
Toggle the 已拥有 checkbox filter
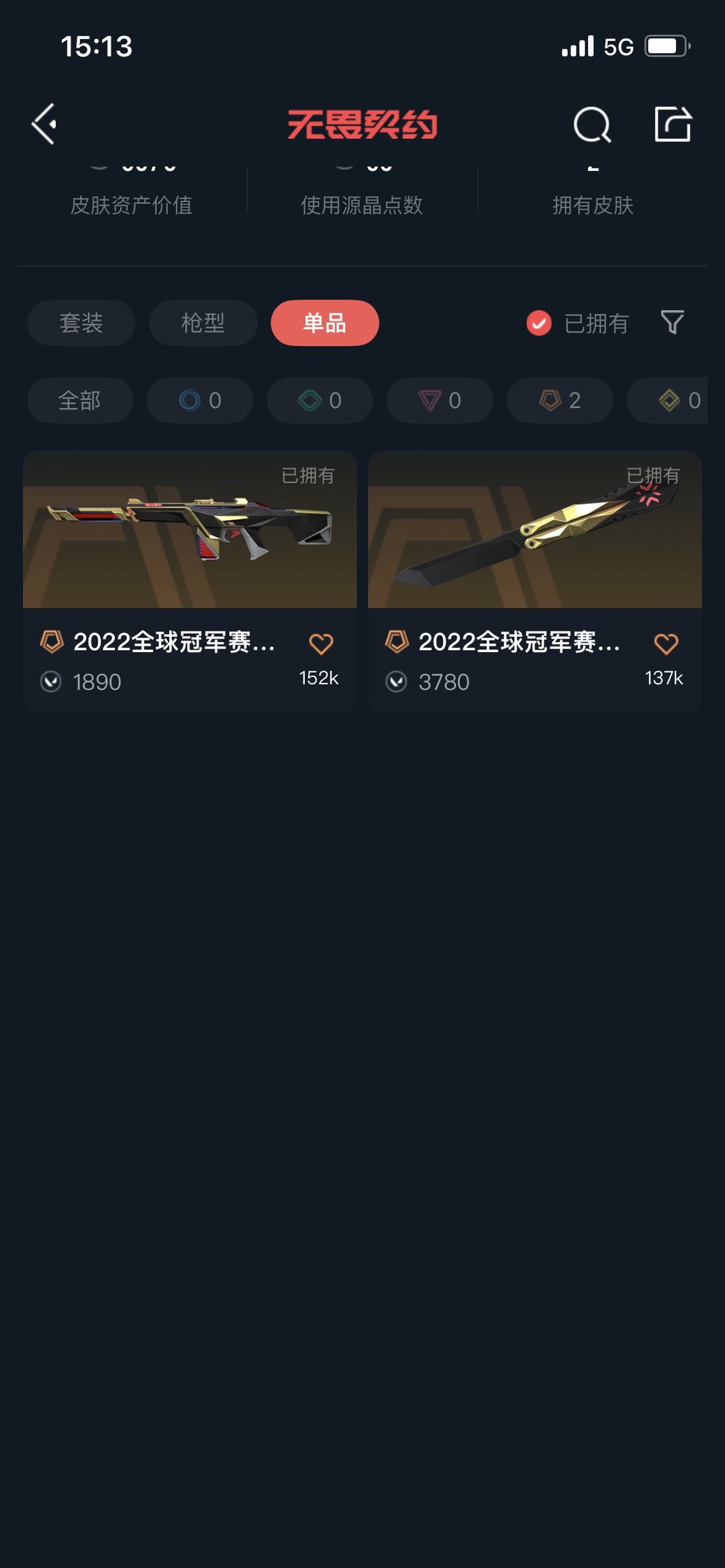(x=539, y=323)
